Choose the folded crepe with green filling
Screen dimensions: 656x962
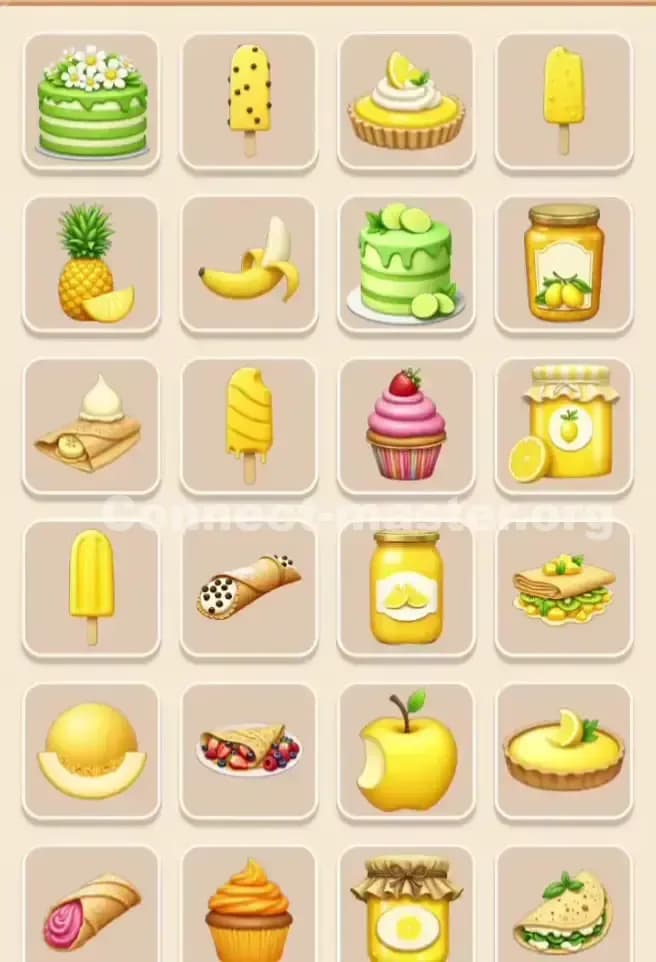pos(563,910)
